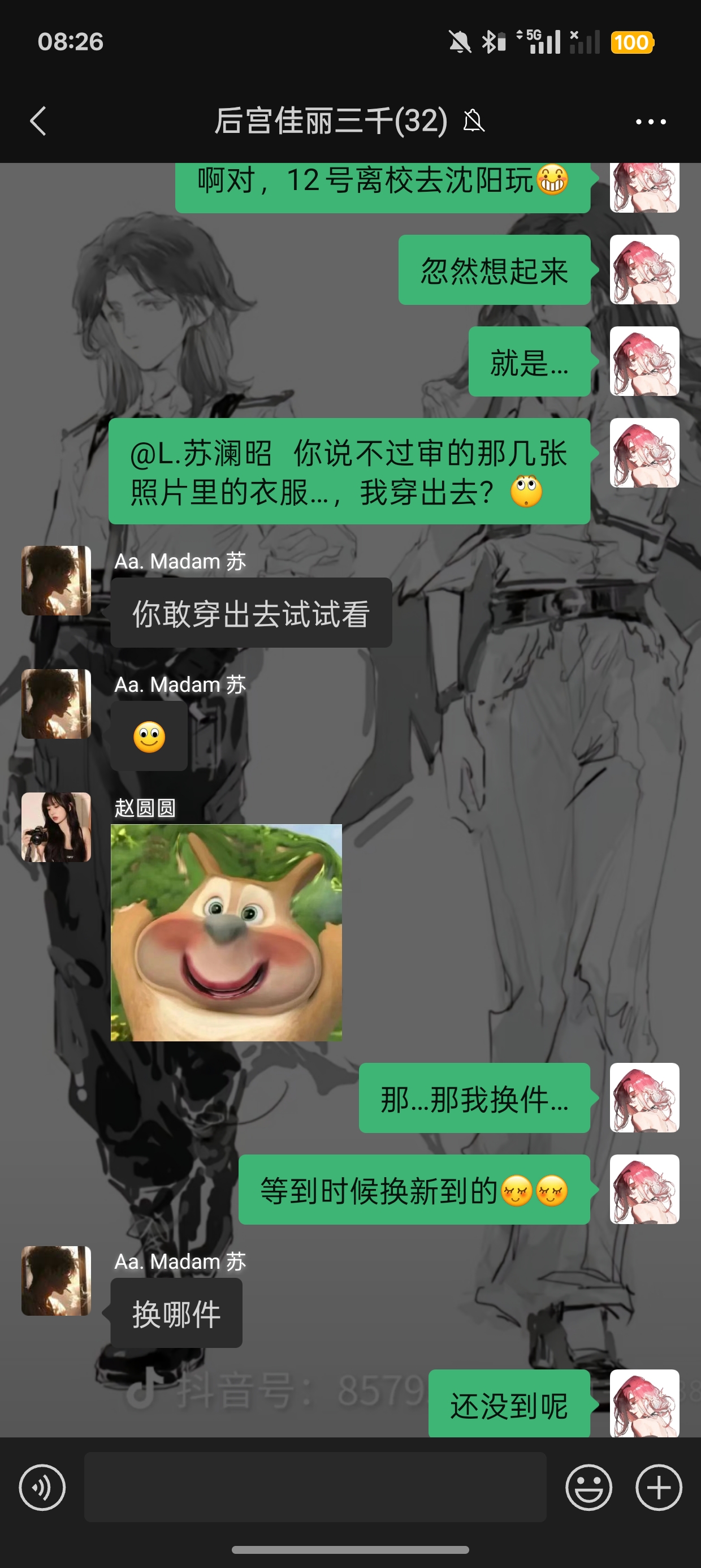
Task: Open 赵圆圆's profile avatar
Action: click(x=56, y=826)
